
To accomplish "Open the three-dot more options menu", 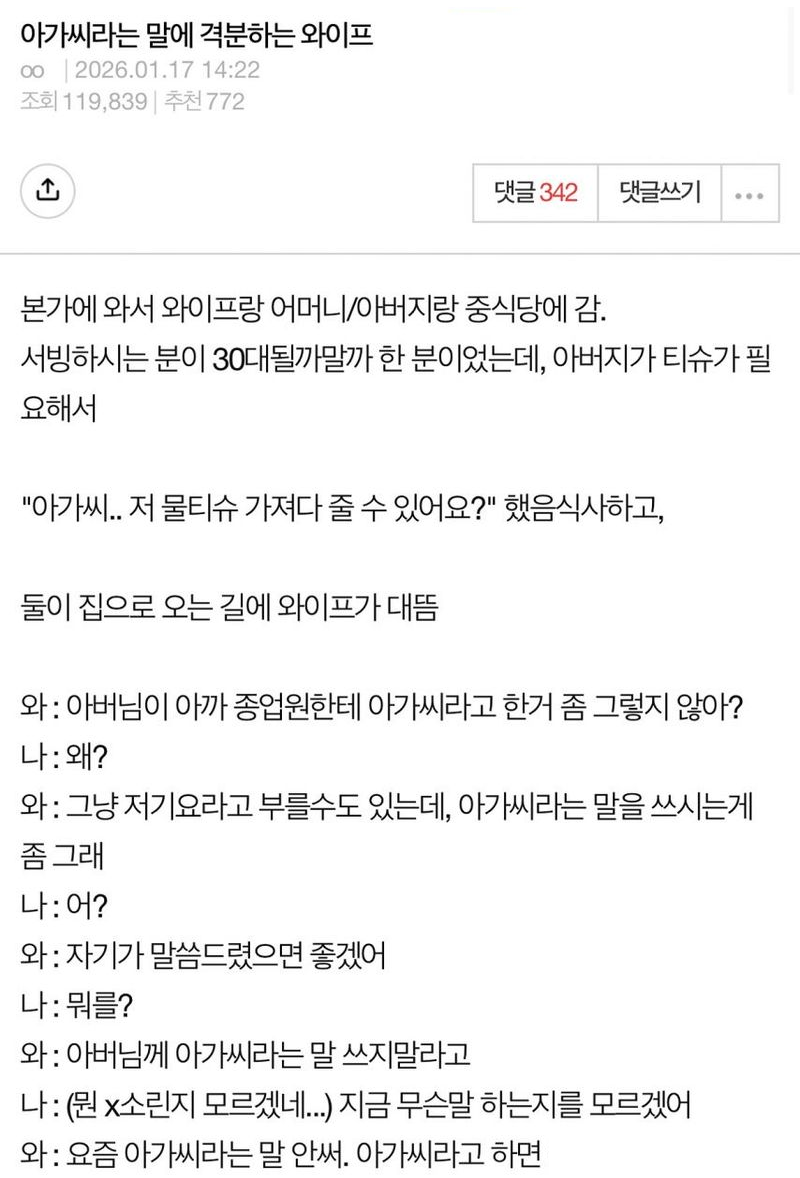I will 750,193.
